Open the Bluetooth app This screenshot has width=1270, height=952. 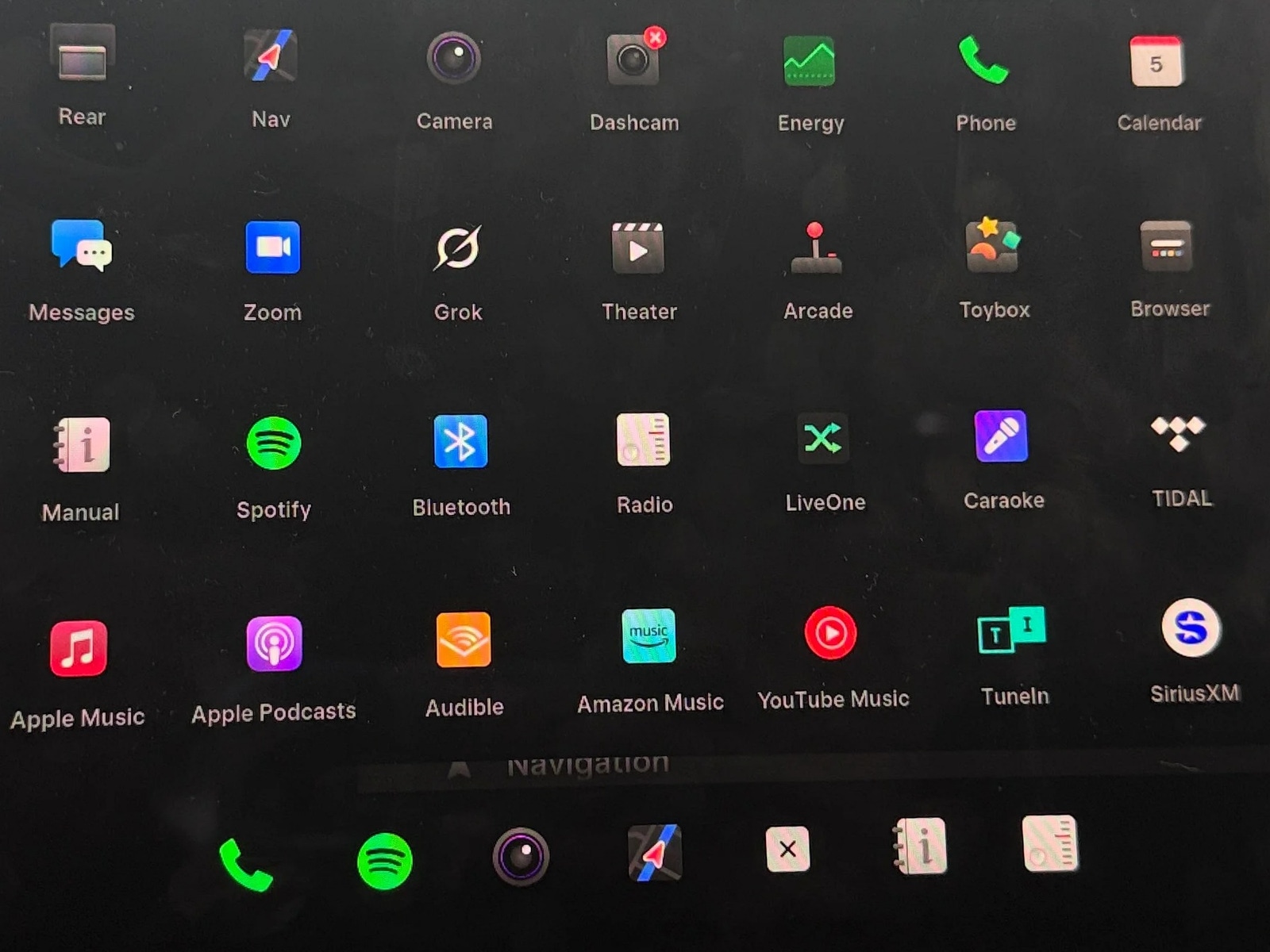(x=460, y=441)
